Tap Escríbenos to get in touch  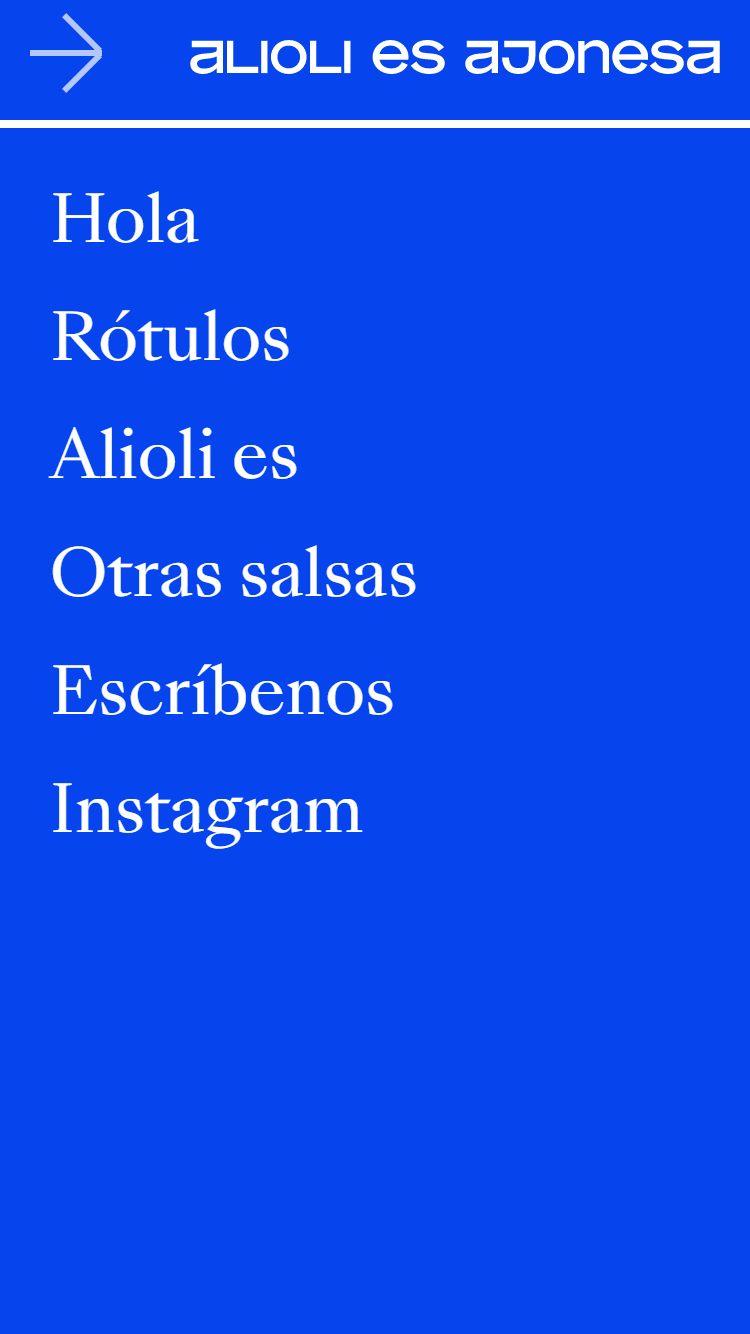click(223, 691)
